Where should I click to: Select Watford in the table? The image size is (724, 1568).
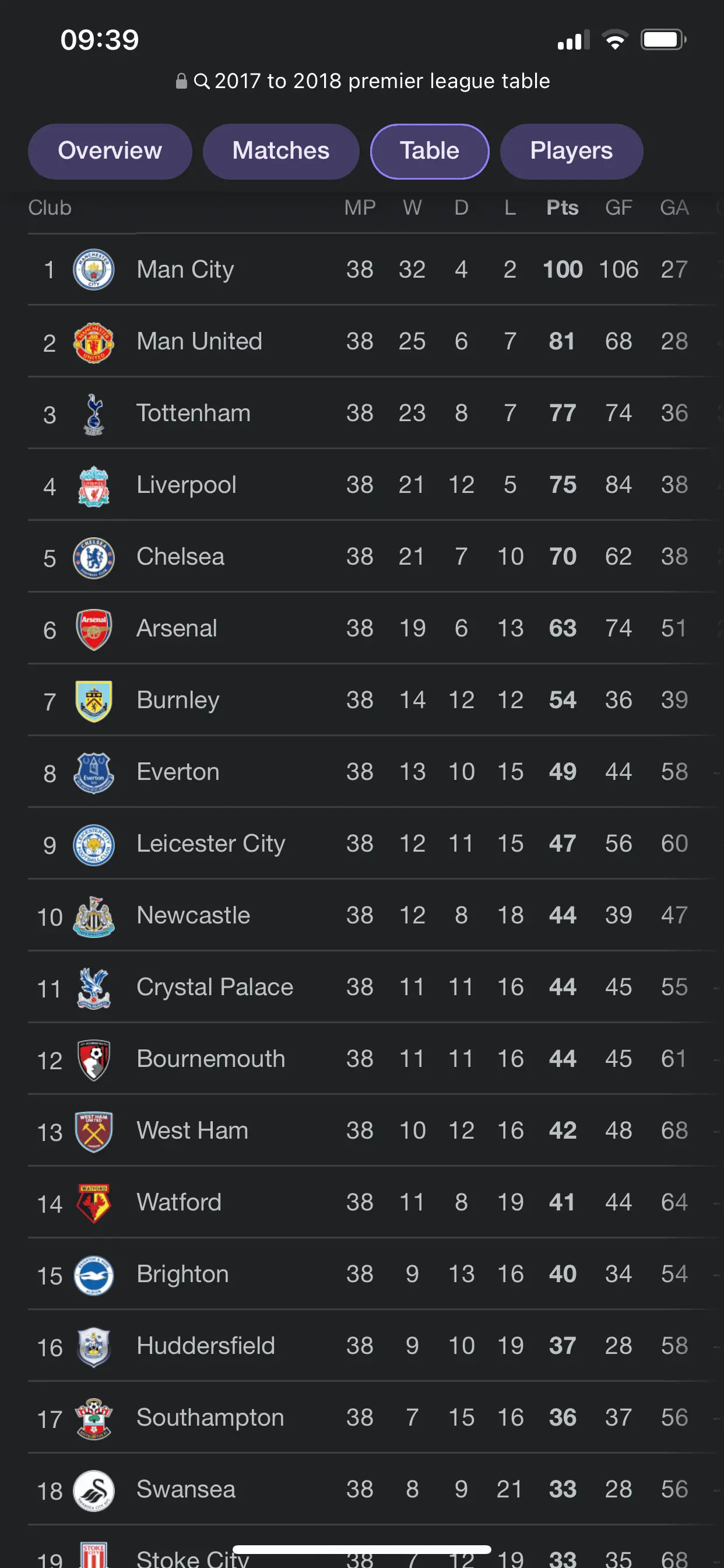(x=179, y=1203)
